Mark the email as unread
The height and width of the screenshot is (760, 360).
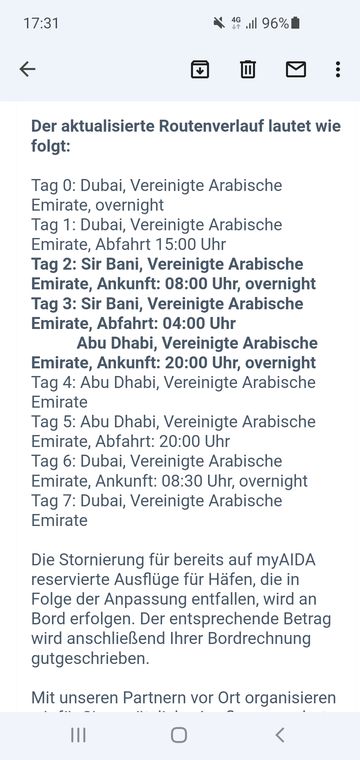(x=296, y=69)
